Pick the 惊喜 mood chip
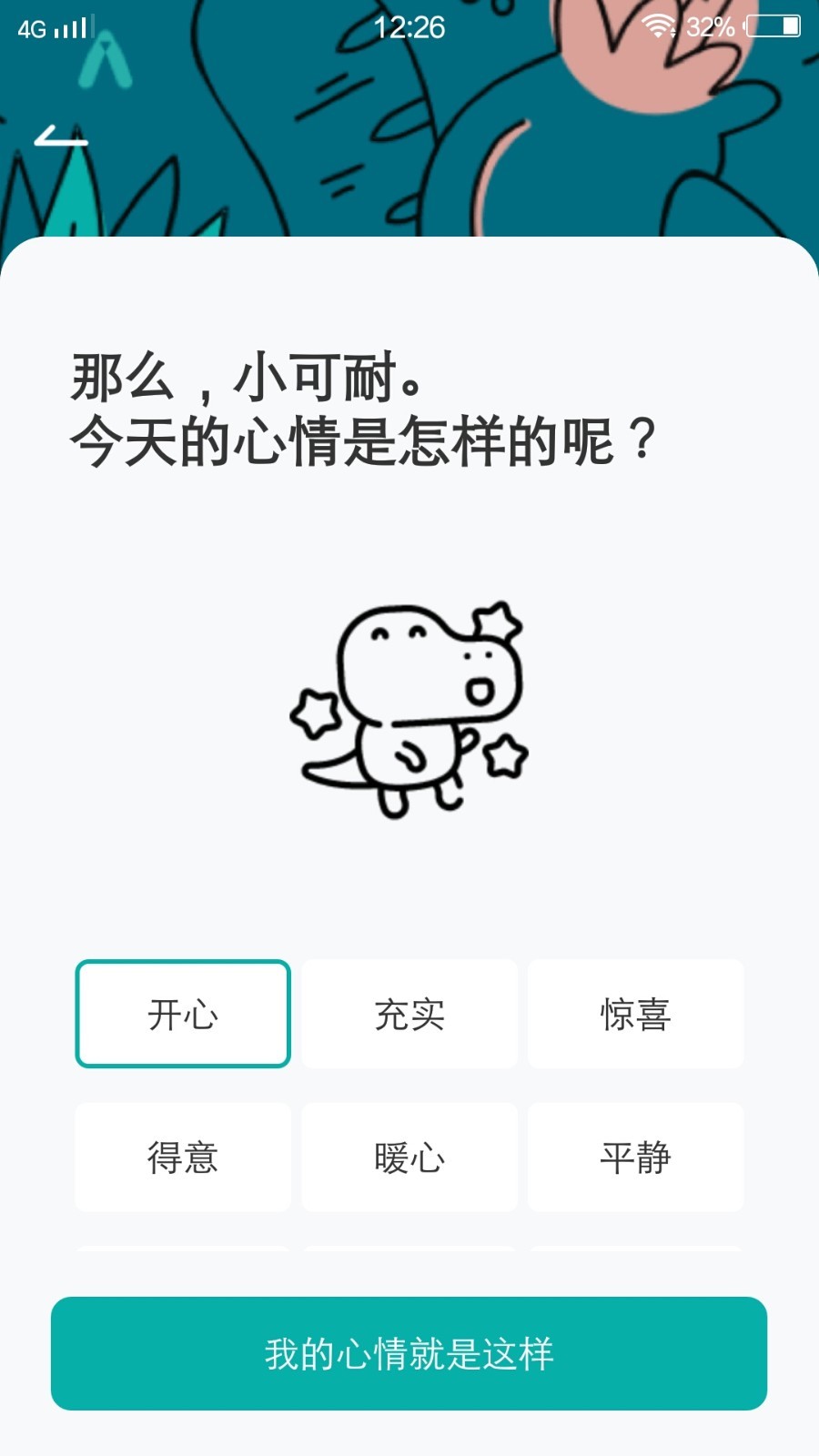 pyautogui.click(x=635, y=1014)
